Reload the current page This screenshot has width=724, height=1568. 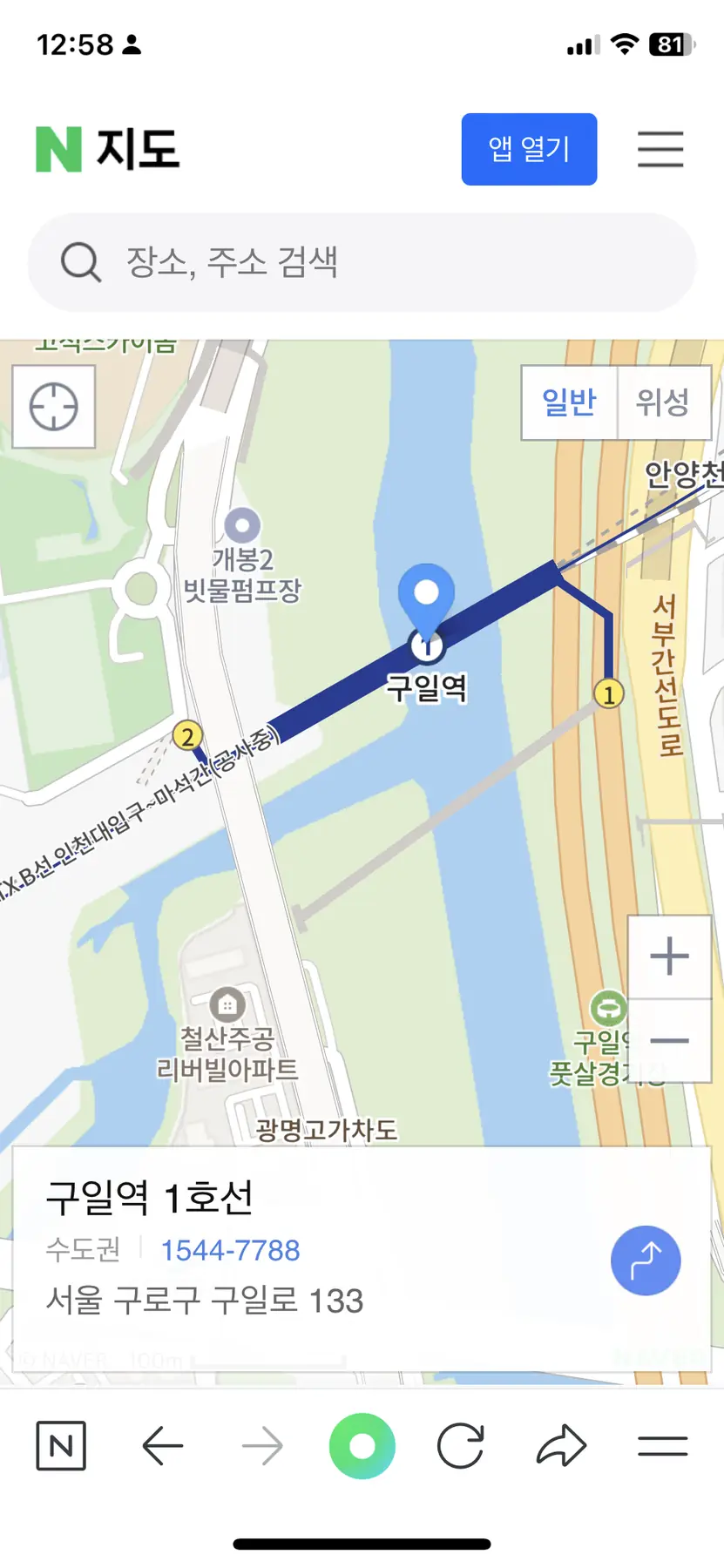[461, 1446]
